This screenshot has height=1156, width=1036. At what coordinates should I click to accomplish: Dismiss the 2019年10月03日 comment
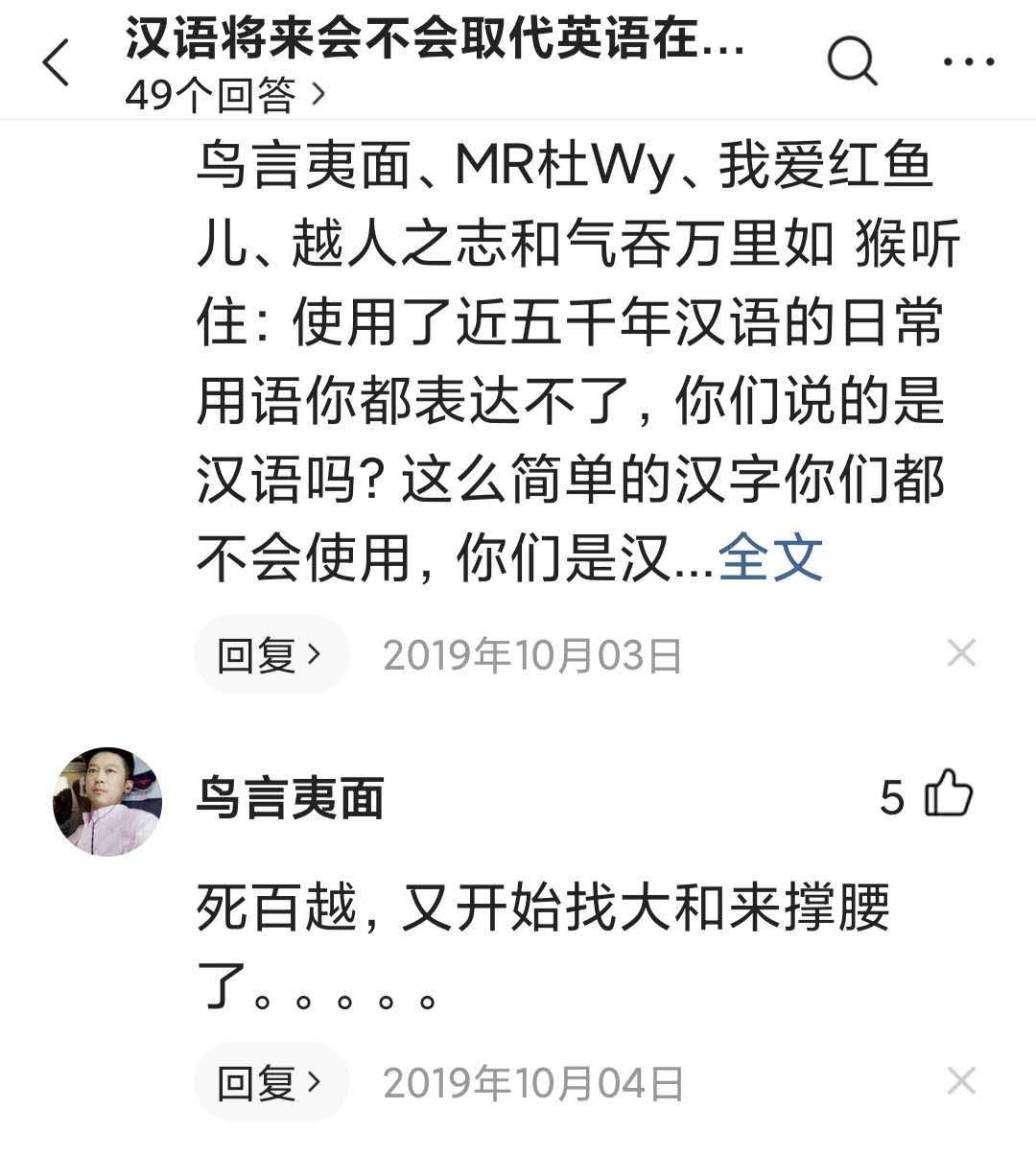(x=961, y=654)
